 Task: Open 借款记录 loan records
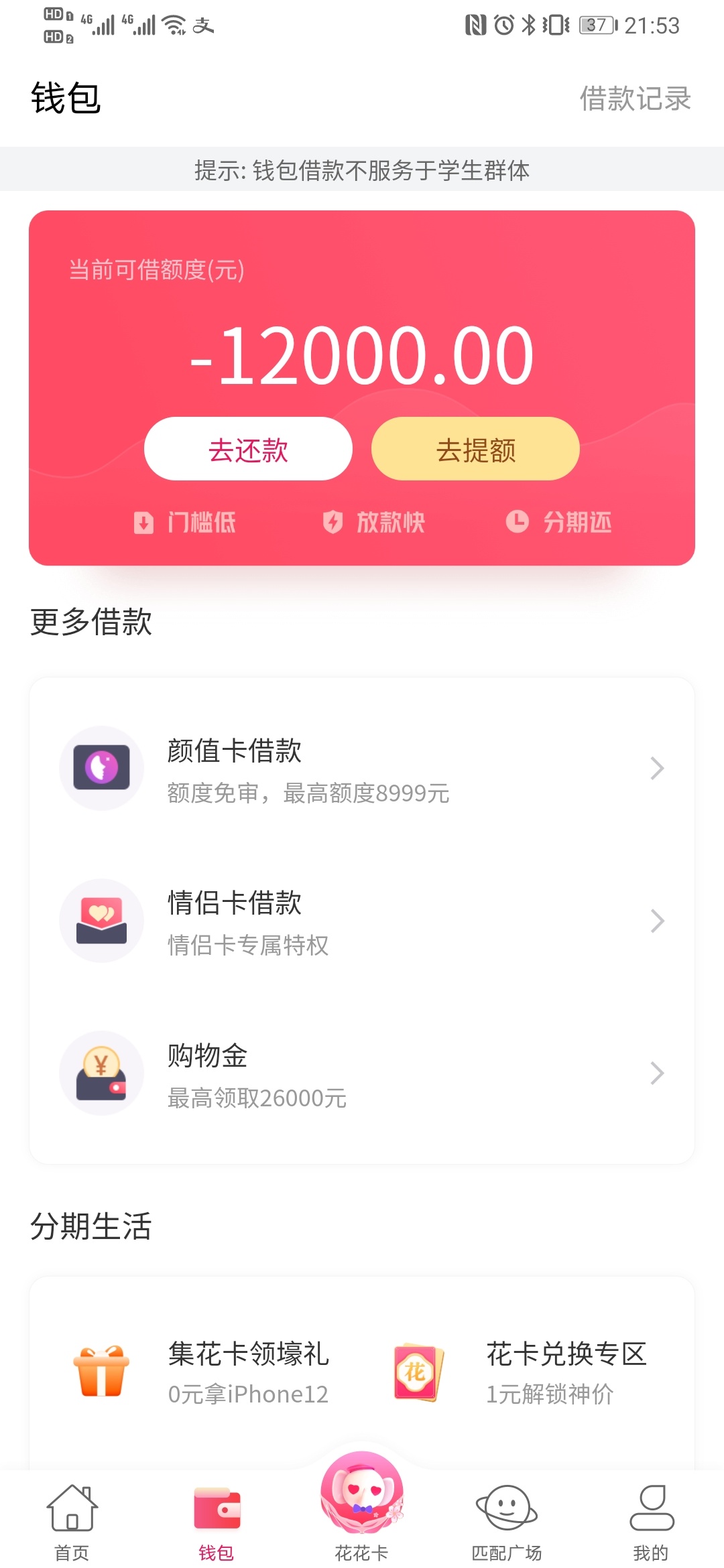coord(635,99)
